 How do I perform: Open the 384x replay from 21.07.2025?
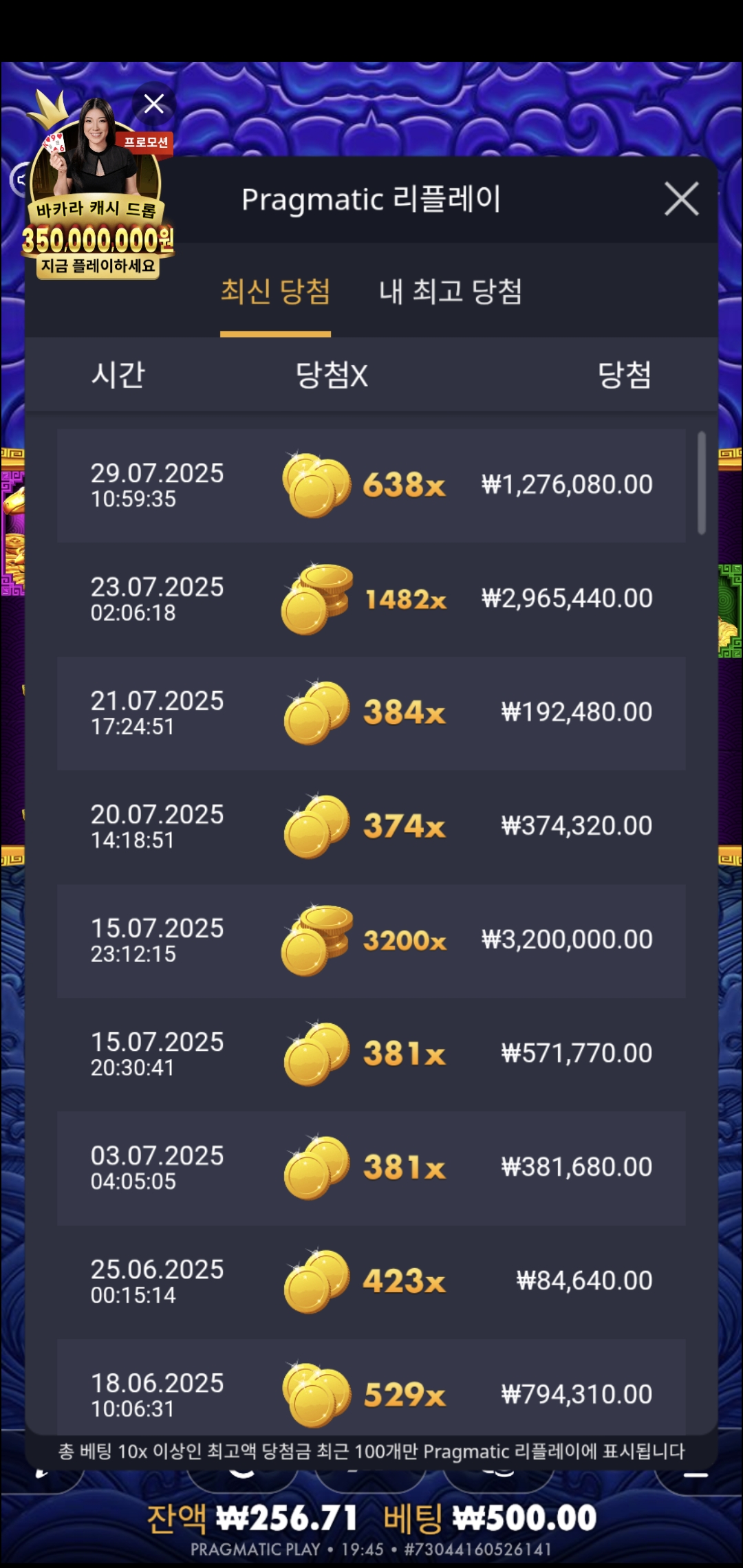(x=371, y=713)
